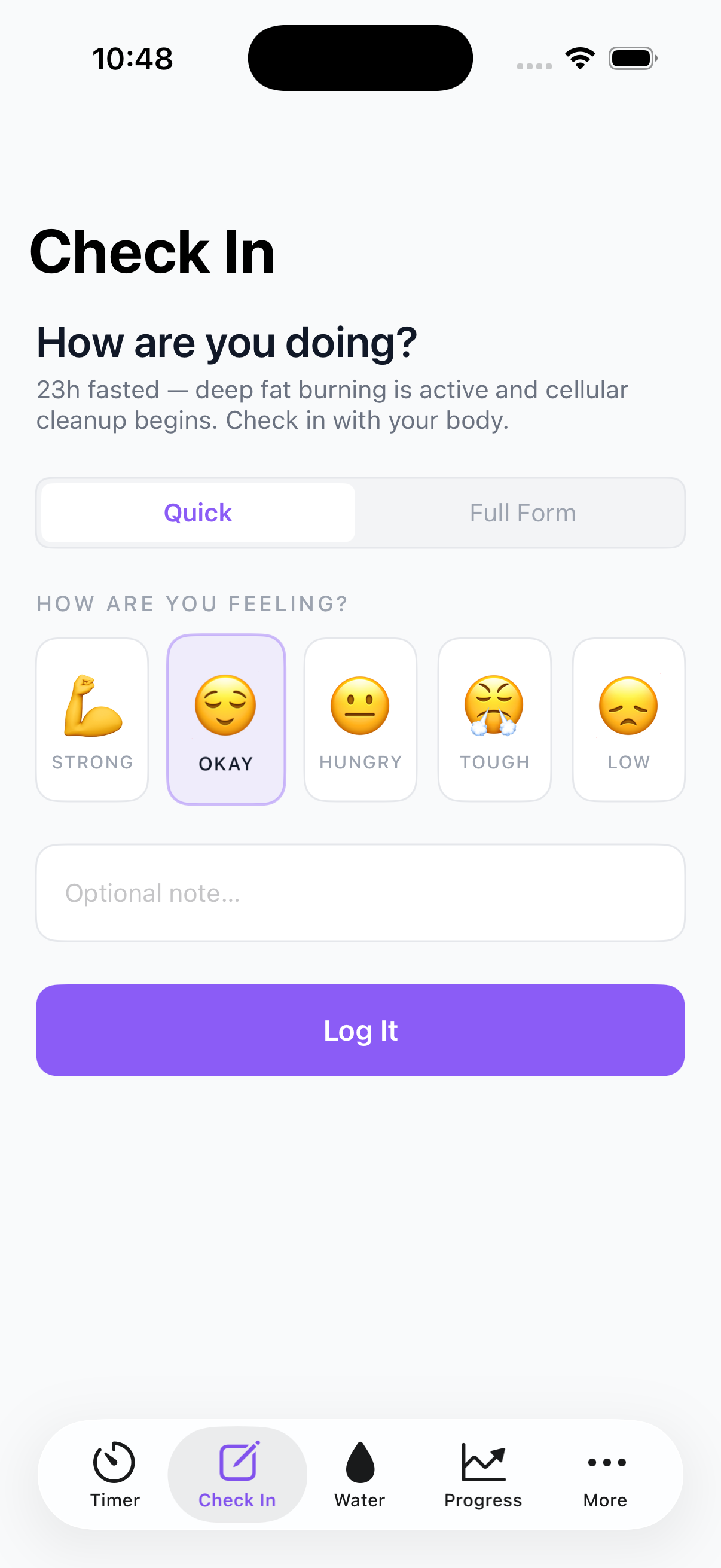The width and height of the screenshot is (721, 1568).
Task: Tap the Wi-Fi icon in status bar
Action: coord(580,57)
